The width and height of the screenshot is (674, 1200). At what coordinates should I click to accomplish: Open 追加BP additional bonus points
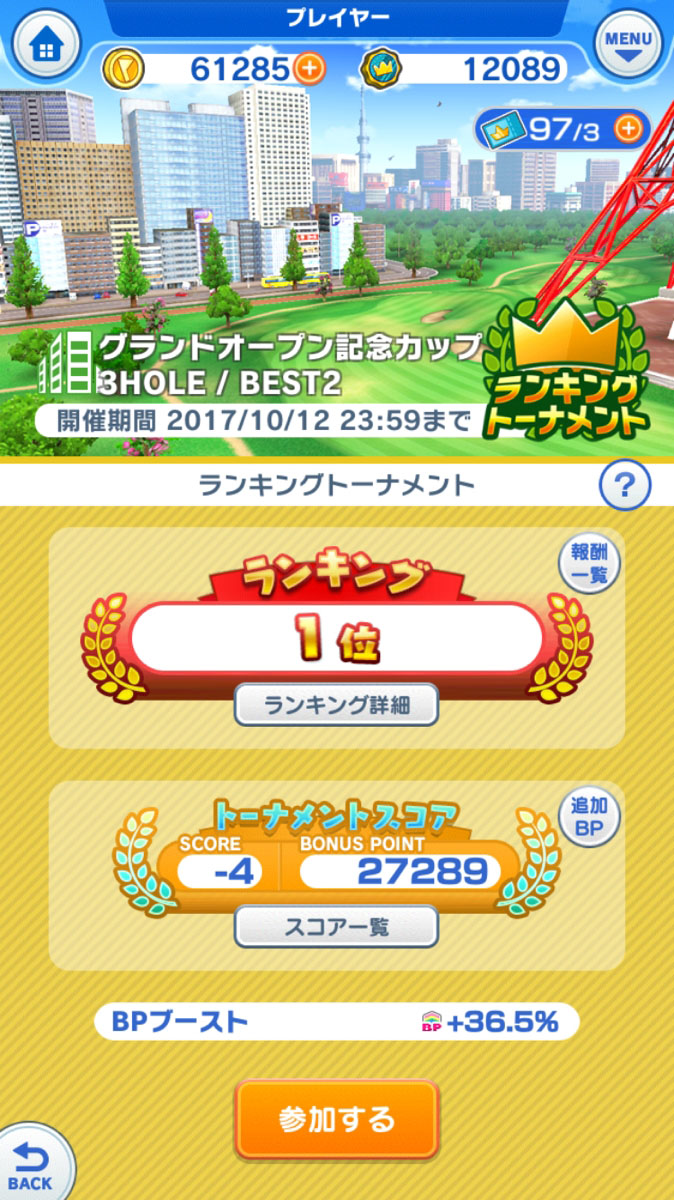[x=589, y=817]
